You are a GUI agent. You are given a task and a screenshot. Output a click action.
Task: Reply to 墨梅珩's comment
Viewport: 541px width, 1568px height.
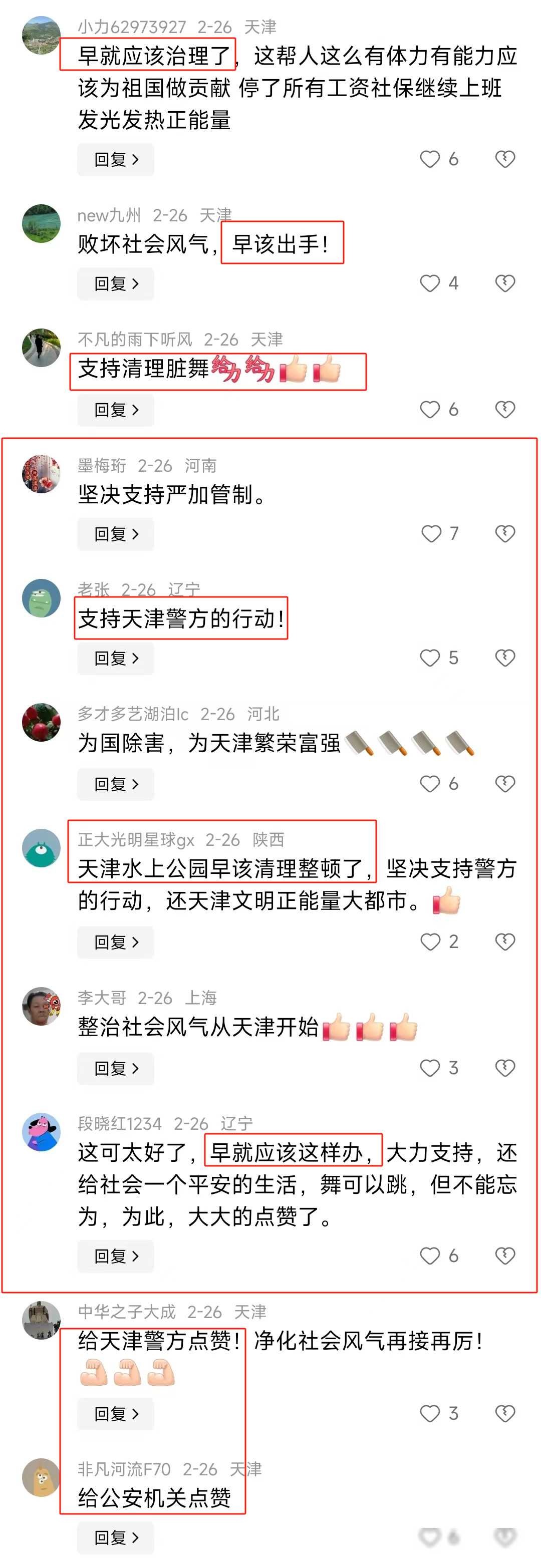tap(116, 534)
